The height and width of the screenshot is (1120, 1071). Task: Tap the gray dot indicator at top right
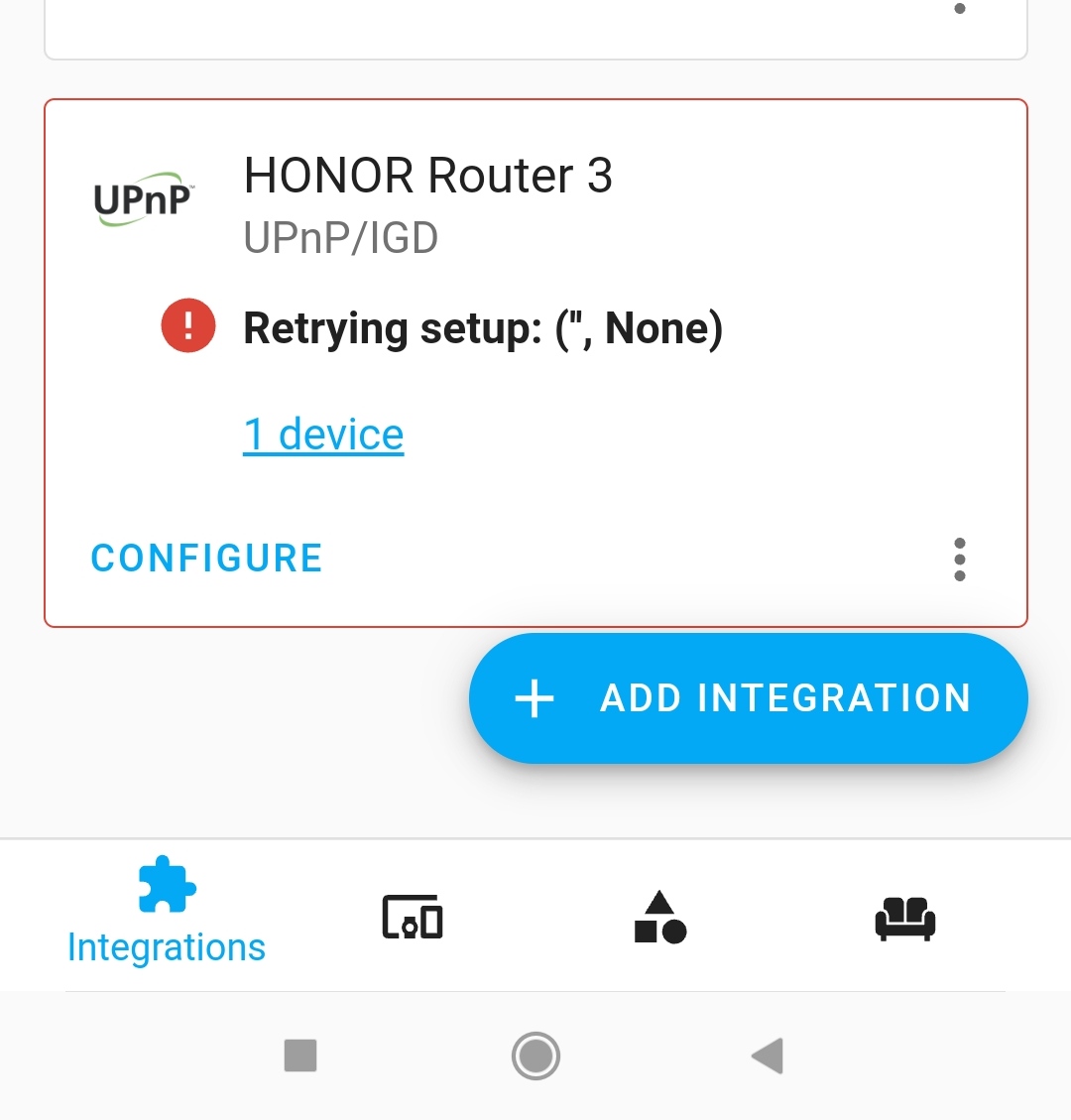pos(959,8)
